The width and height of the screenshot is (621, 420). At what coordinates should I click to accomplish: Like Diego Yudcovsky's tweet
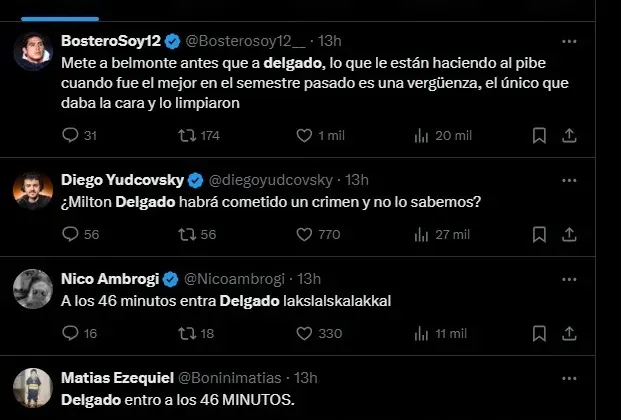coord(304,234)
